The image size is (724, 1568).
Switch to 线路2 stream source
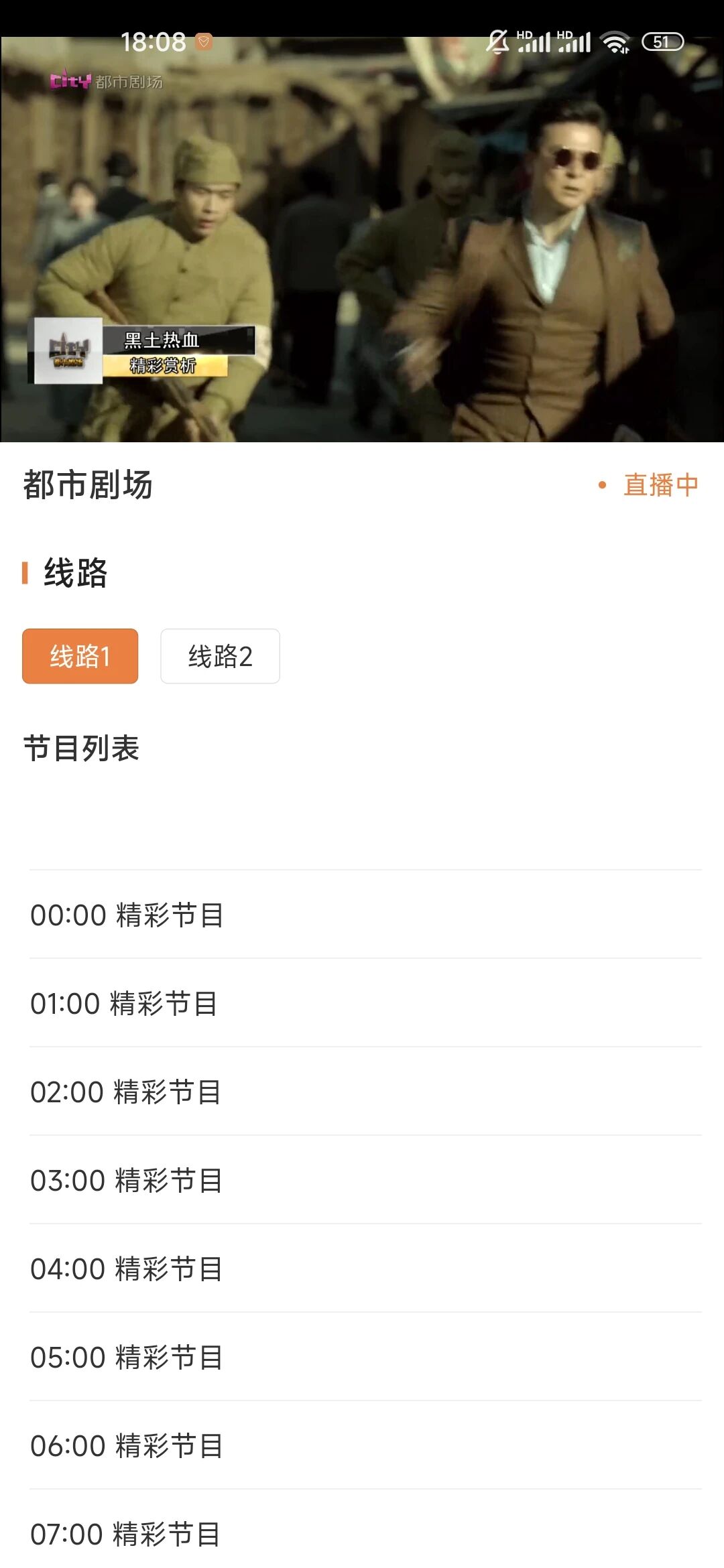coord(220,656)
